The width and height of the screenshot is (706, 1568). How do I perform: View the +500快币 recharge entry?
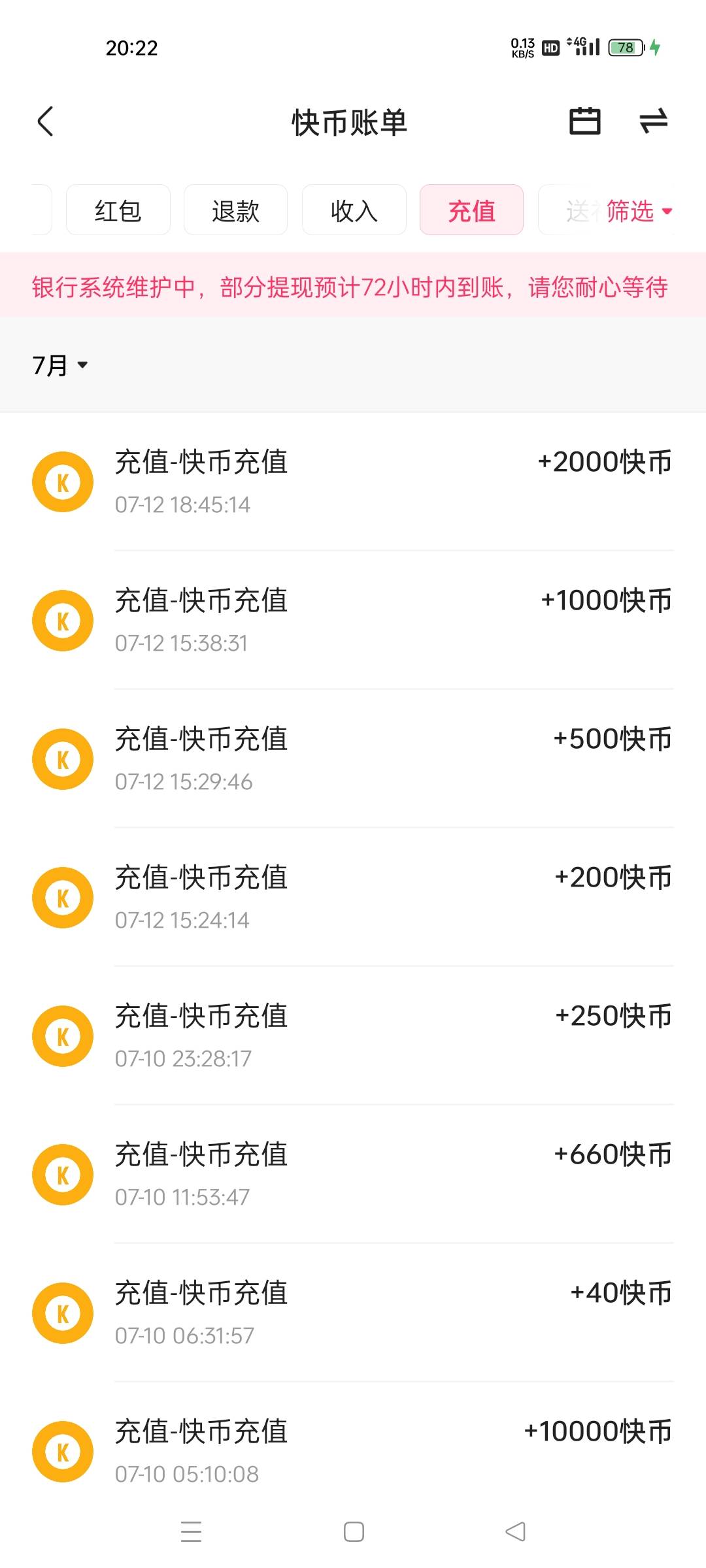pos(353,759)
